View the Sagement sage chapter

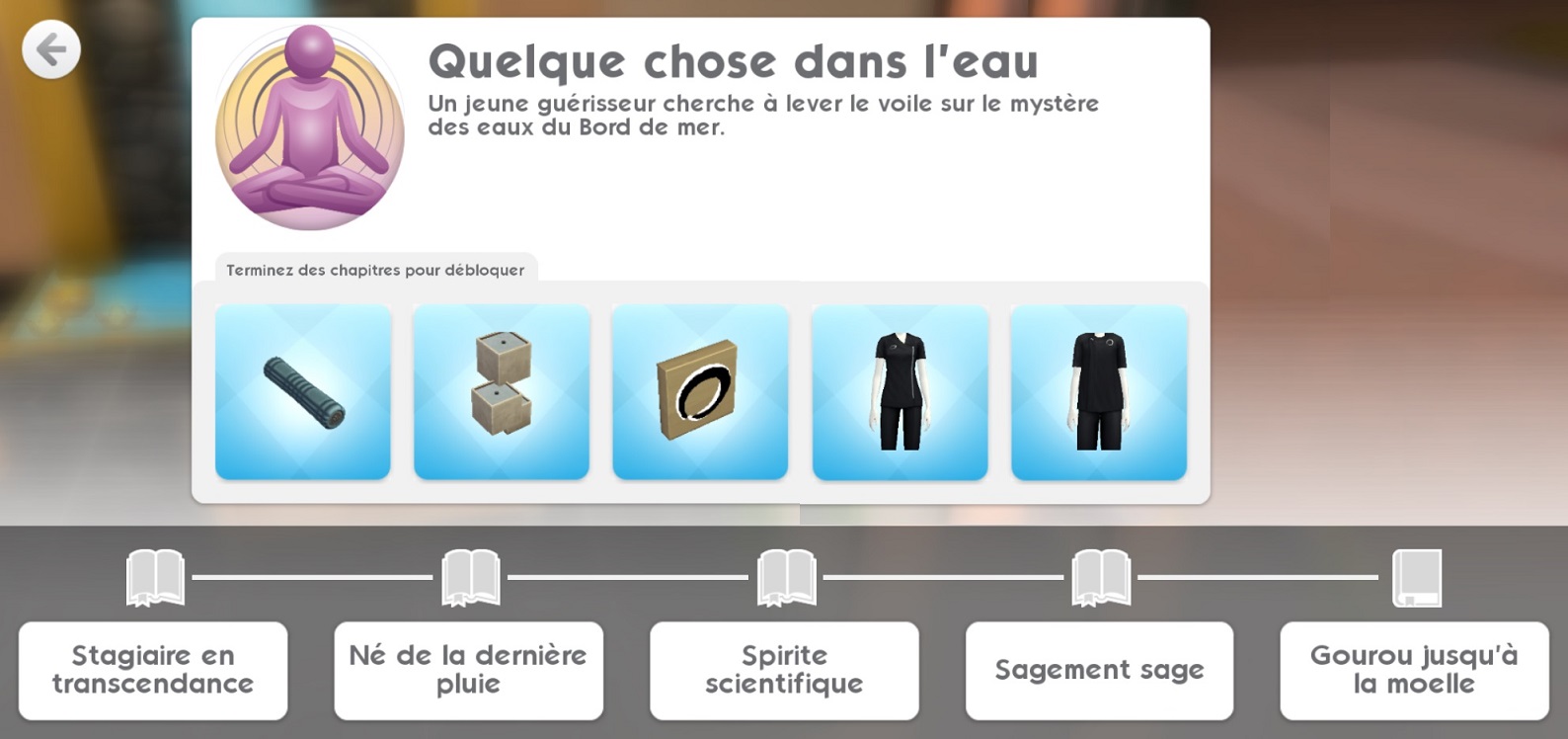[x=1099, y=670]
